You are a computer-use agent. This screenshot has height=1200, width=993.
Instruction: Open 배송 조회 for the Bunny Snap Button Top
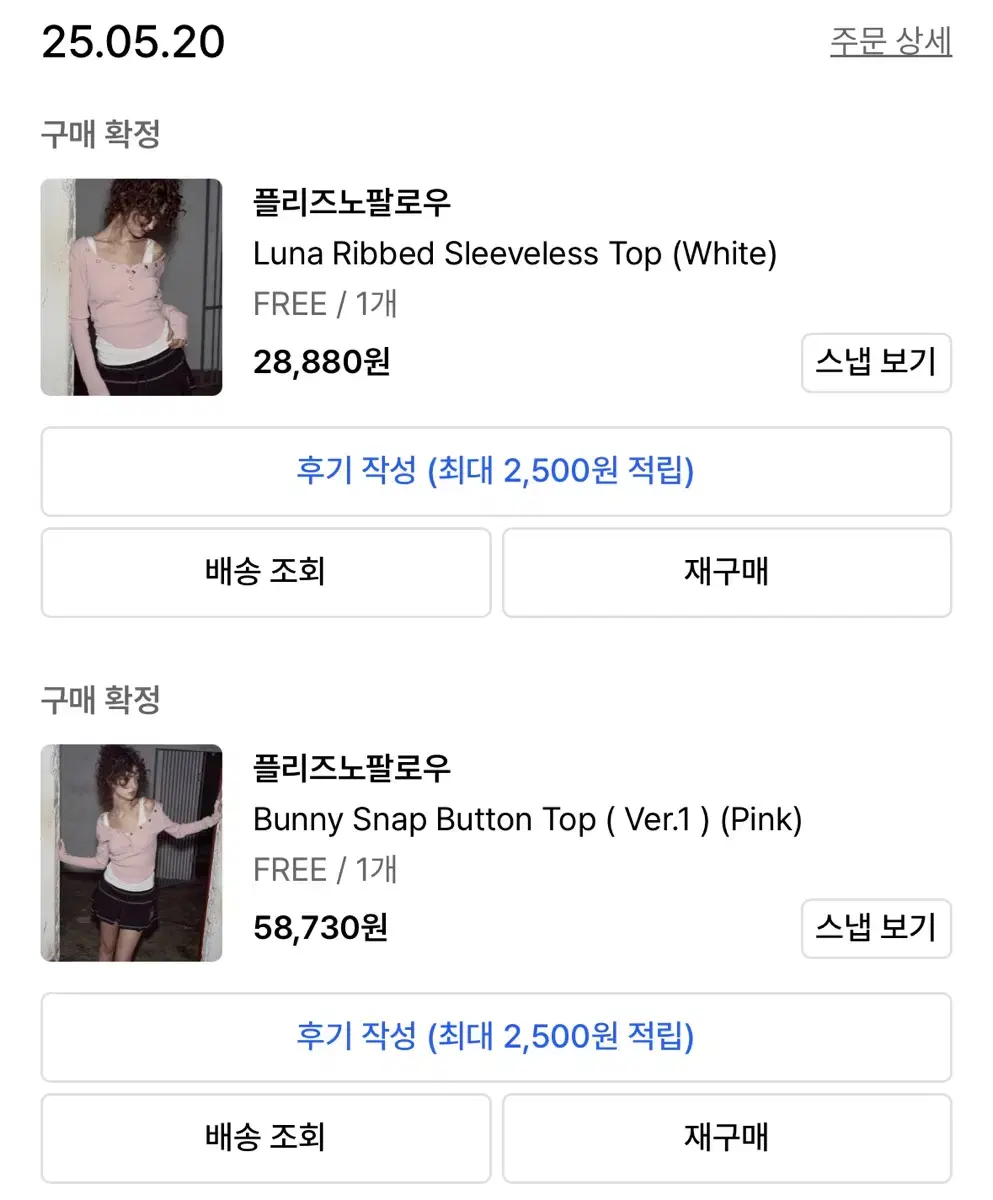[x=265, y=1138]
